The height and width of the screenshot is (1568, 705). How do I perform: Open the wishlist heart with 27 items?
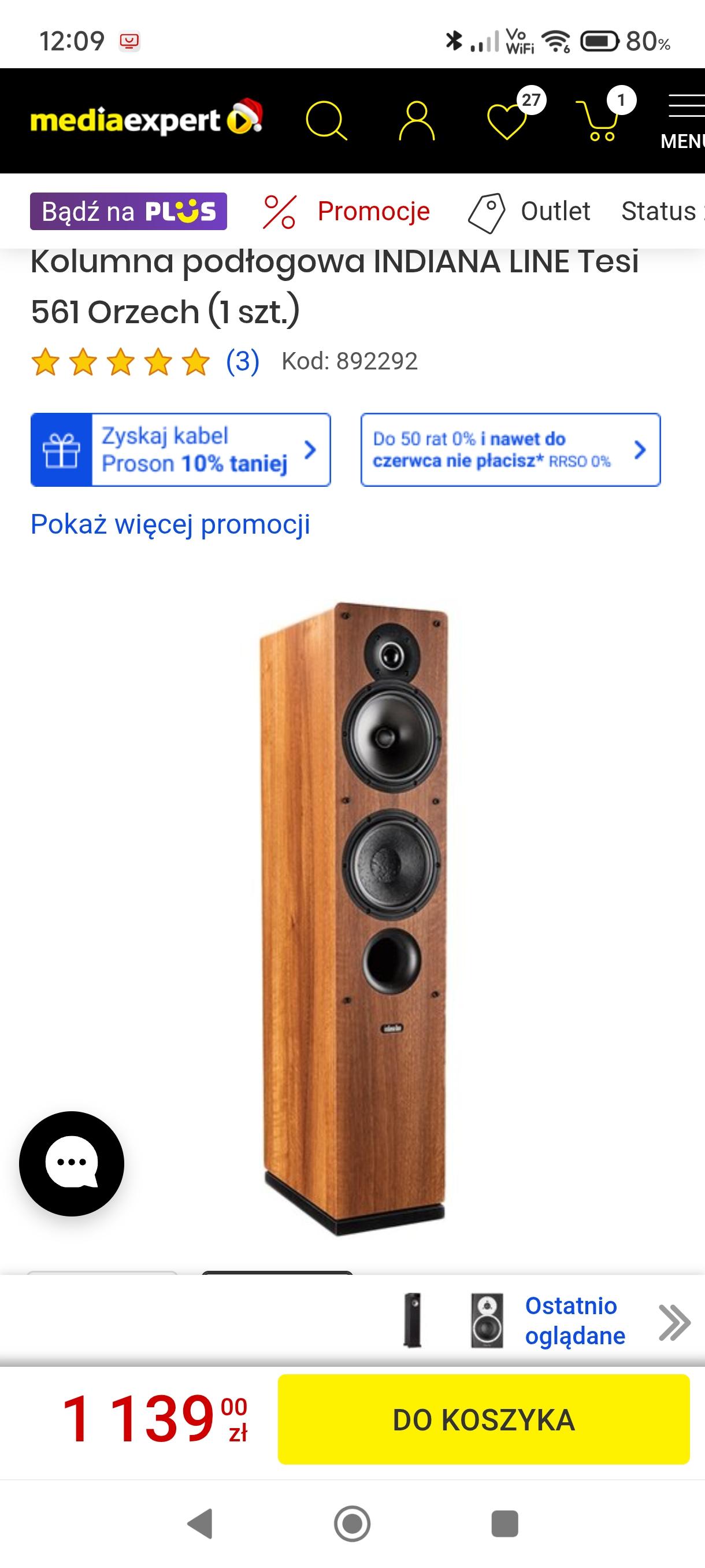507,120
